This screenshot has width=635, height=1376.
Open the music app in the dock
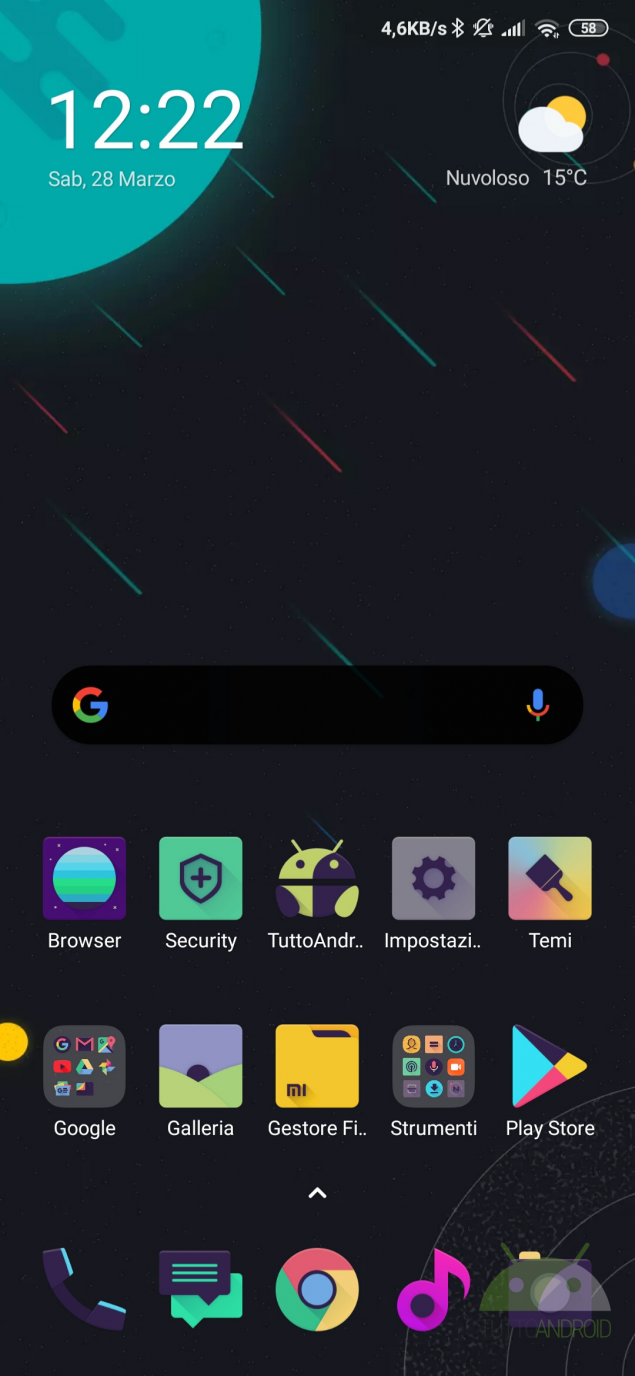pyautogui.click(x=433, y=1289)
